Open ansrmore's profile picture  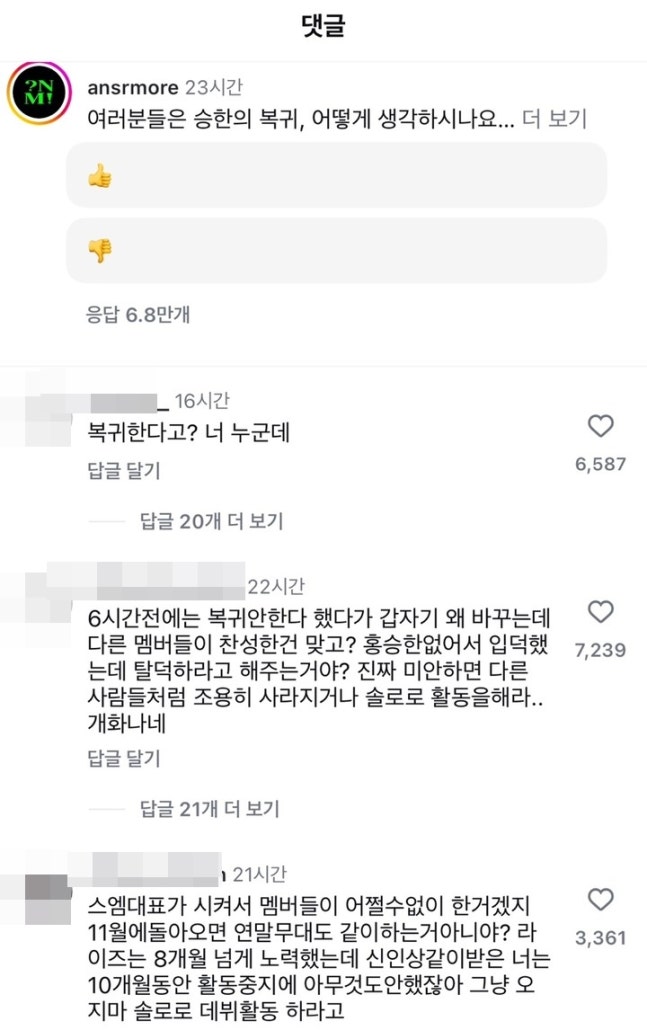coord(38,95)
